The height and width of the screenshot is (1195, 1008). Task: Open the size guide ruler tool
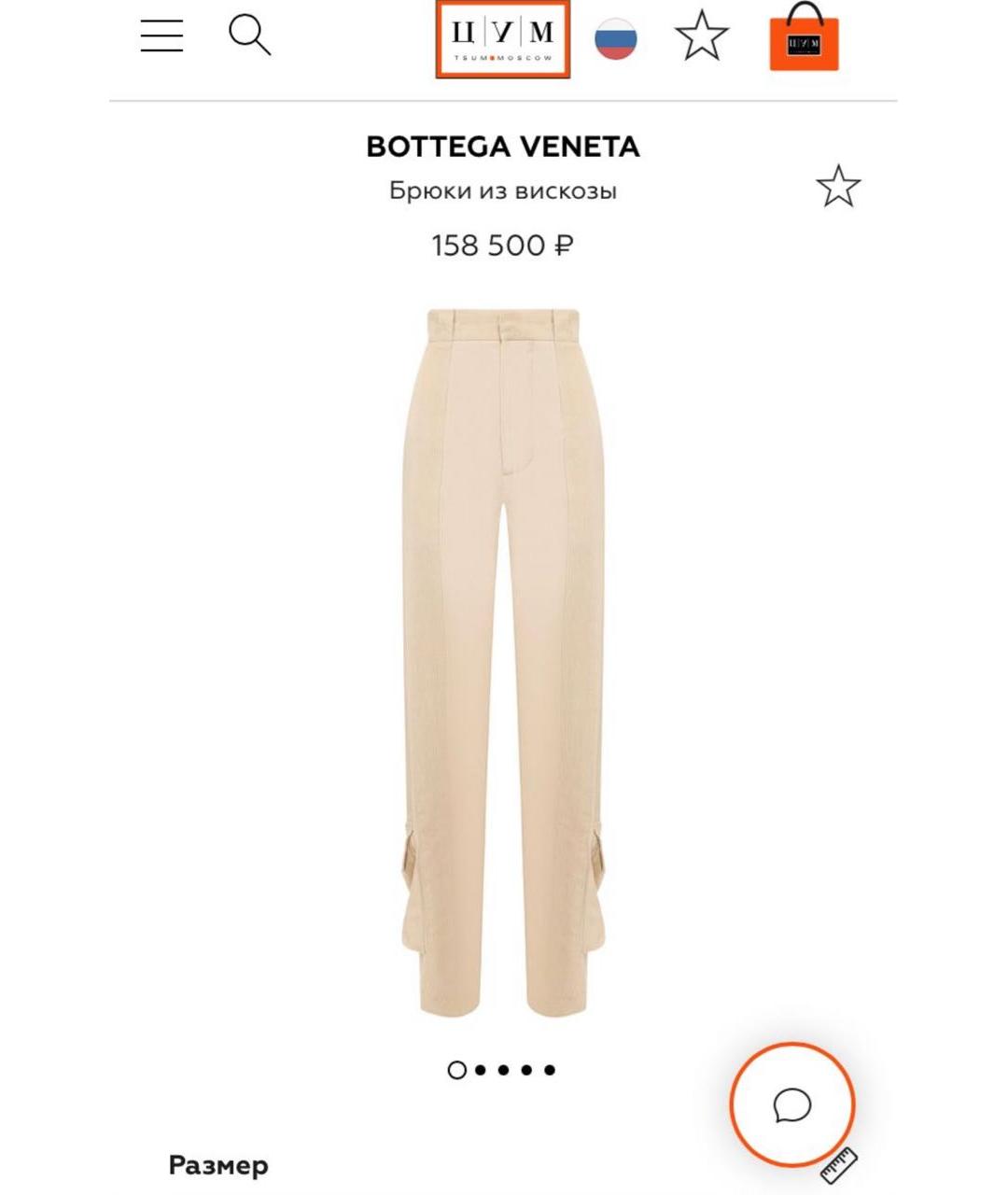pos(838,1166)
